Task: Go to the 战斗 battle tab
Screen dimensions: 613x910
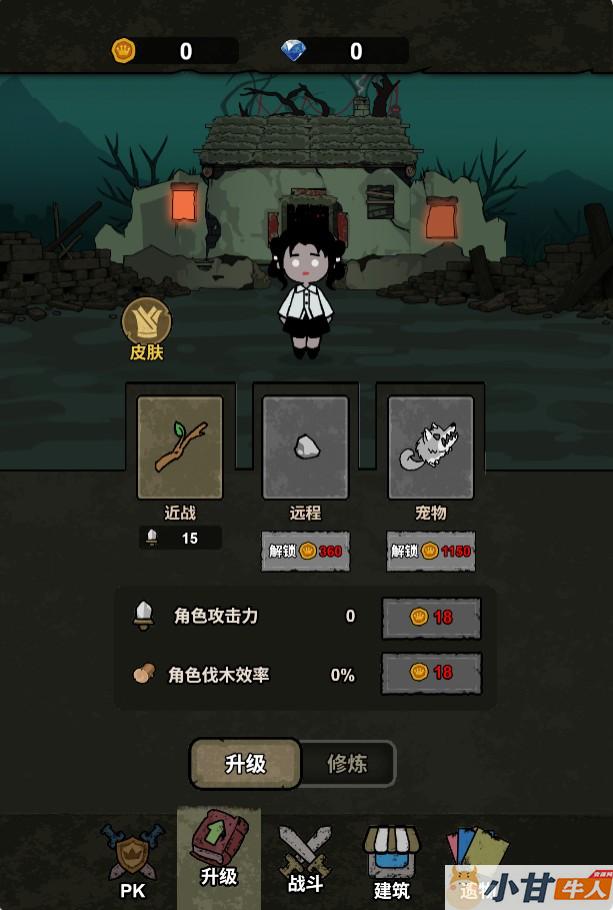Action: (x=305, y=861)
